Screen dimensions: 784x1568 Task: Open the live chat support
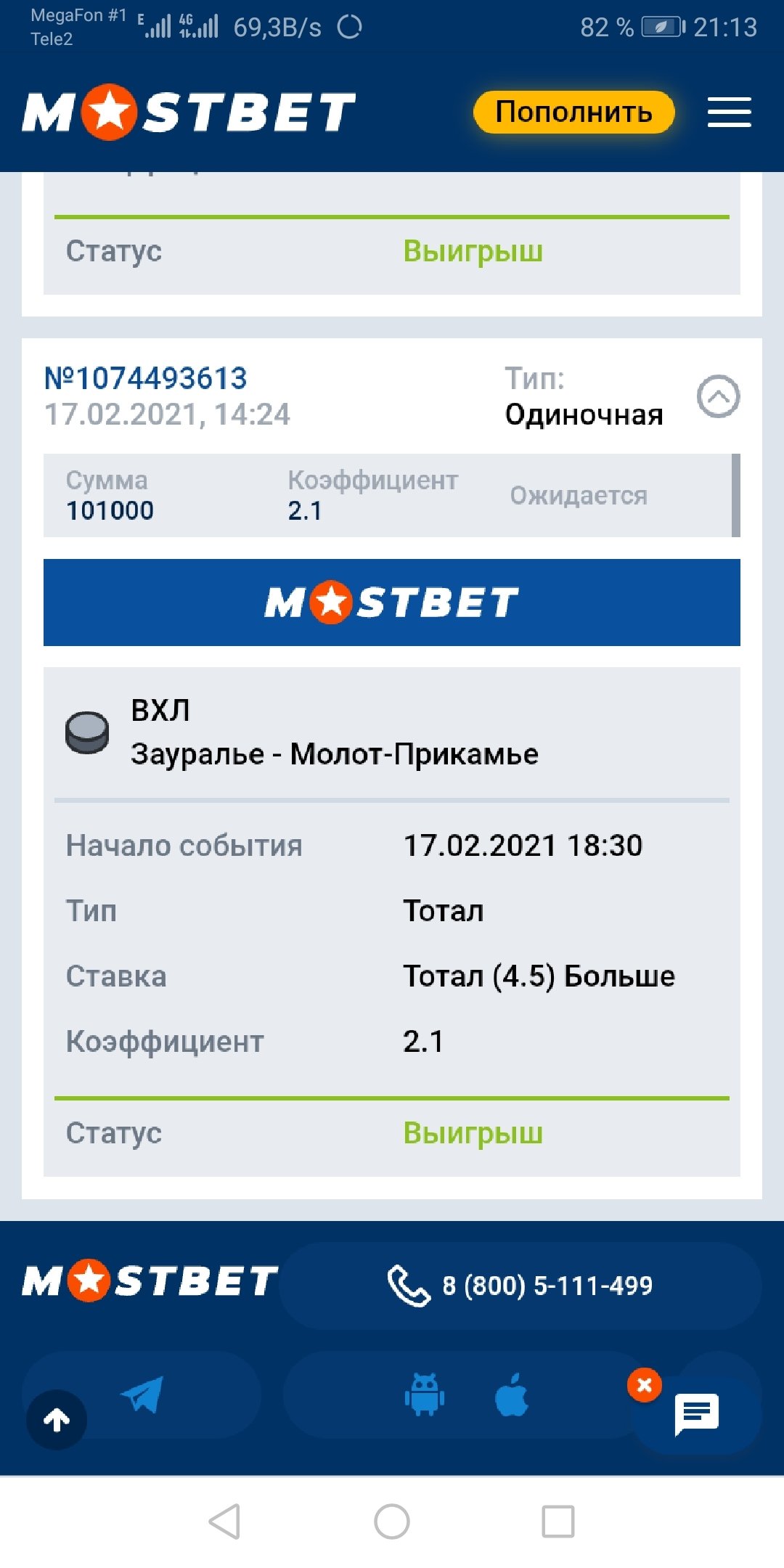[696, 1413]
